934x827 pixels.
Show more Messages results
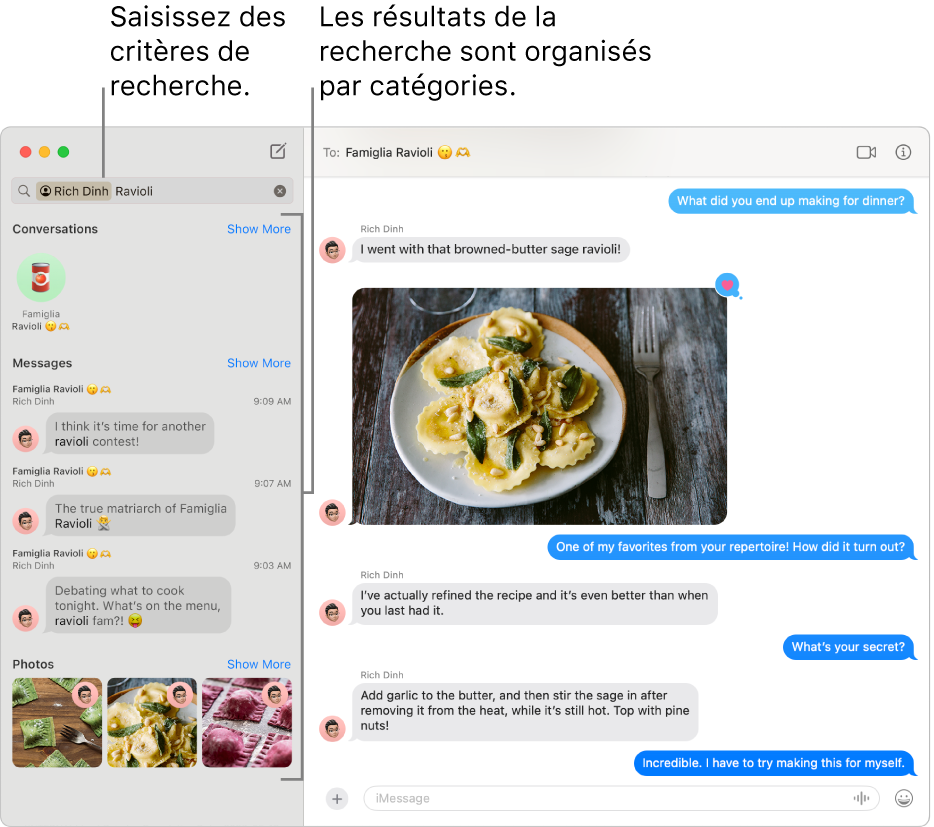(x=258, y=363)
